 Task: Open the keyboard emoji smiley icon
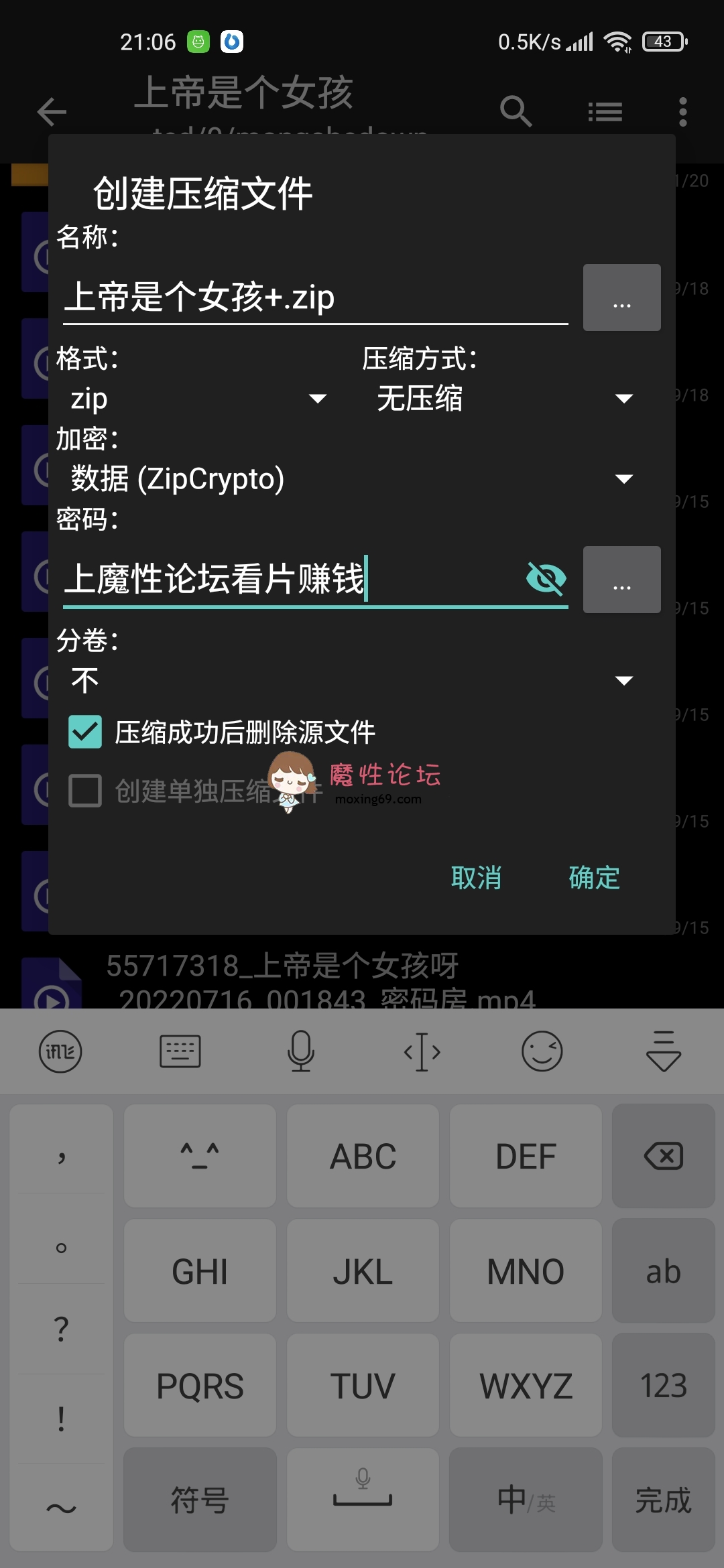542,1052
